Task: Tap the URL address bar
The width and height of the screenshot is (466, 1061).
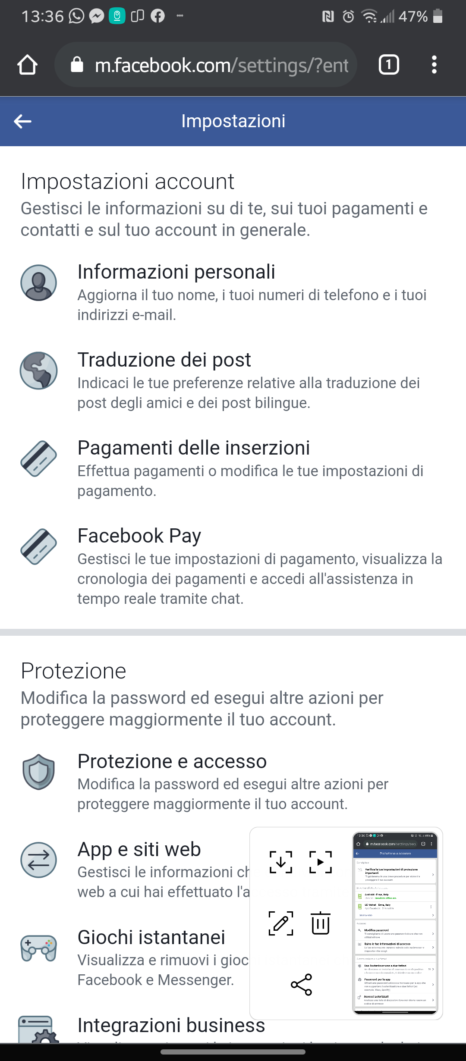Action: 206,65
